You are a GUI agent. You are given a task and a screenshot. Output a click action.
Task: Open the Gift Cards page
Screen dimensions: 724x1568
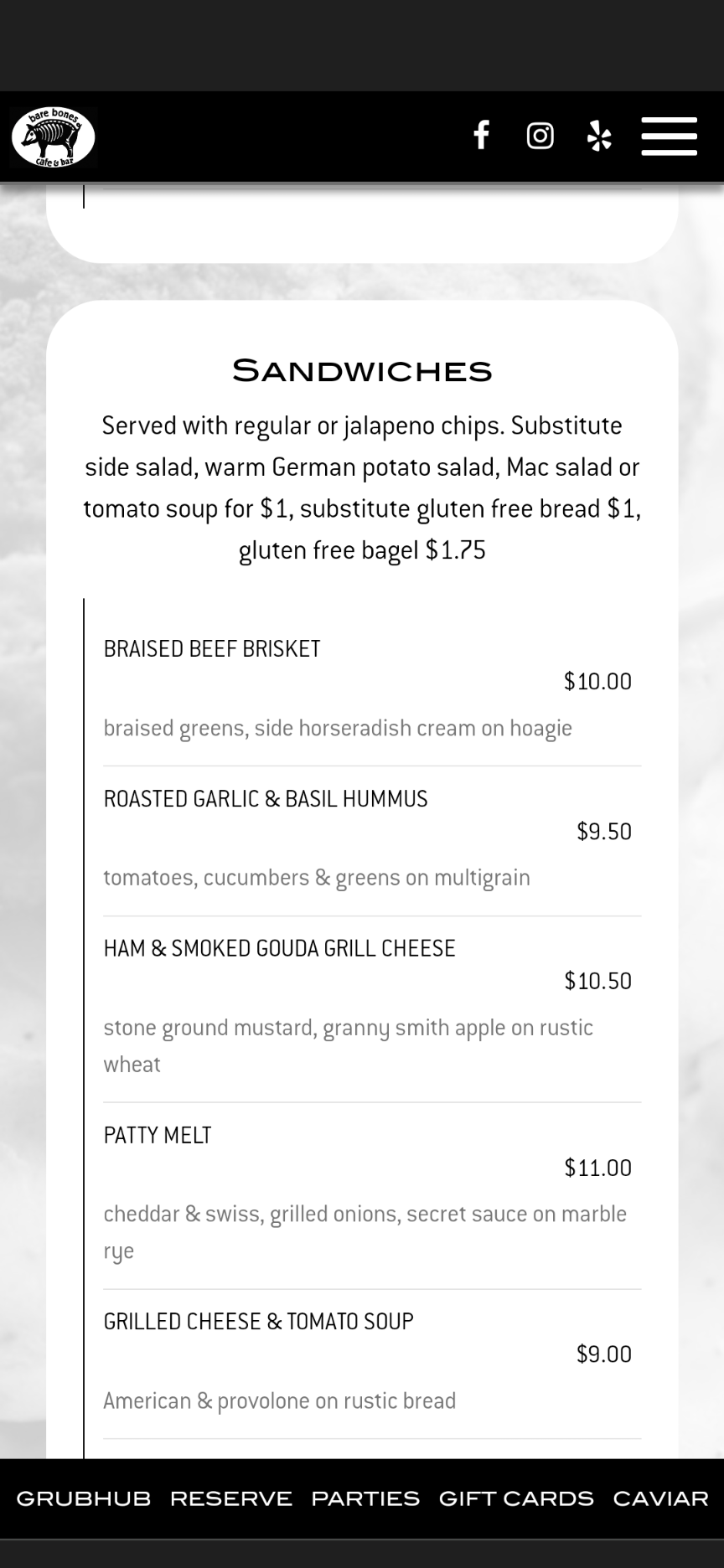coord(516,1498)
